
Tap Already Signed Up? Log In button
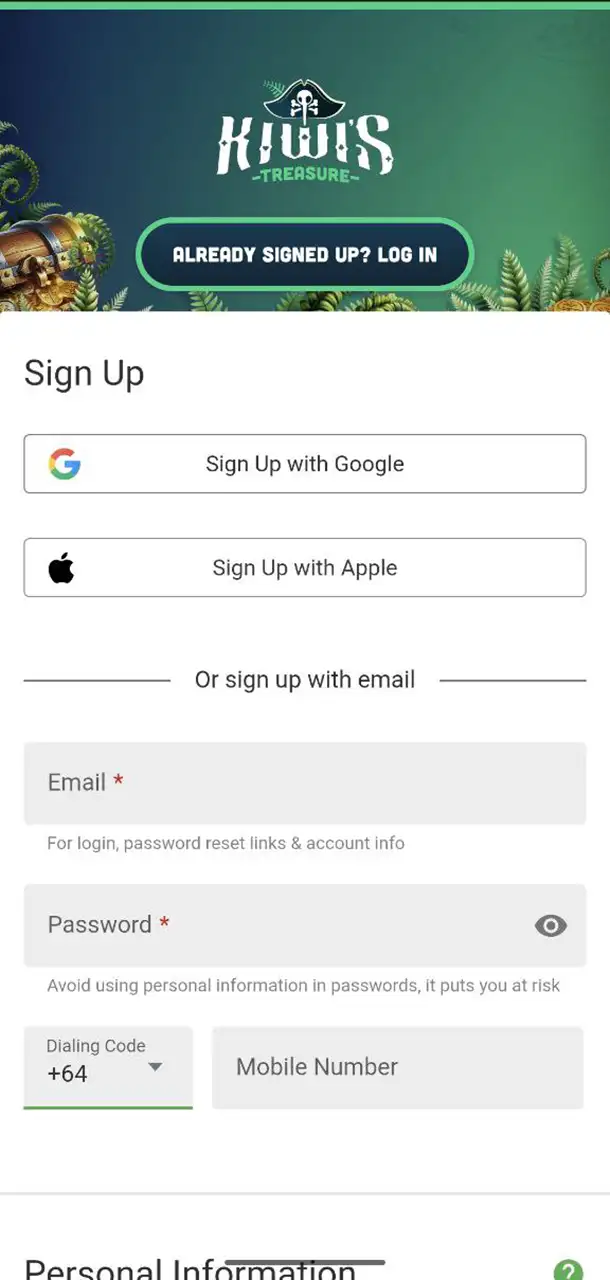click(x=304, y=254)
